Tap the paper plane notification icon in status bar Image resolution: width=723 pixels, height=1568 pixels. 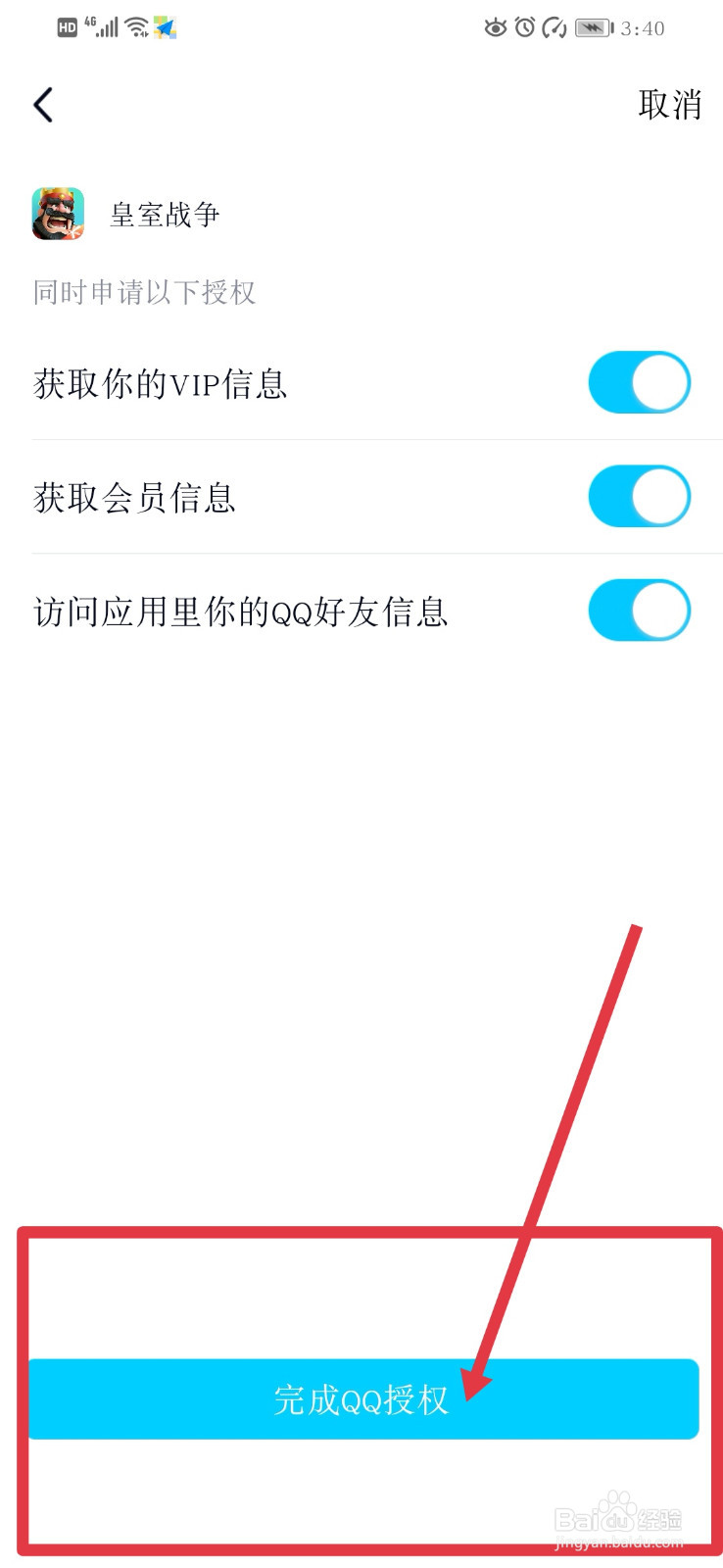165,27
